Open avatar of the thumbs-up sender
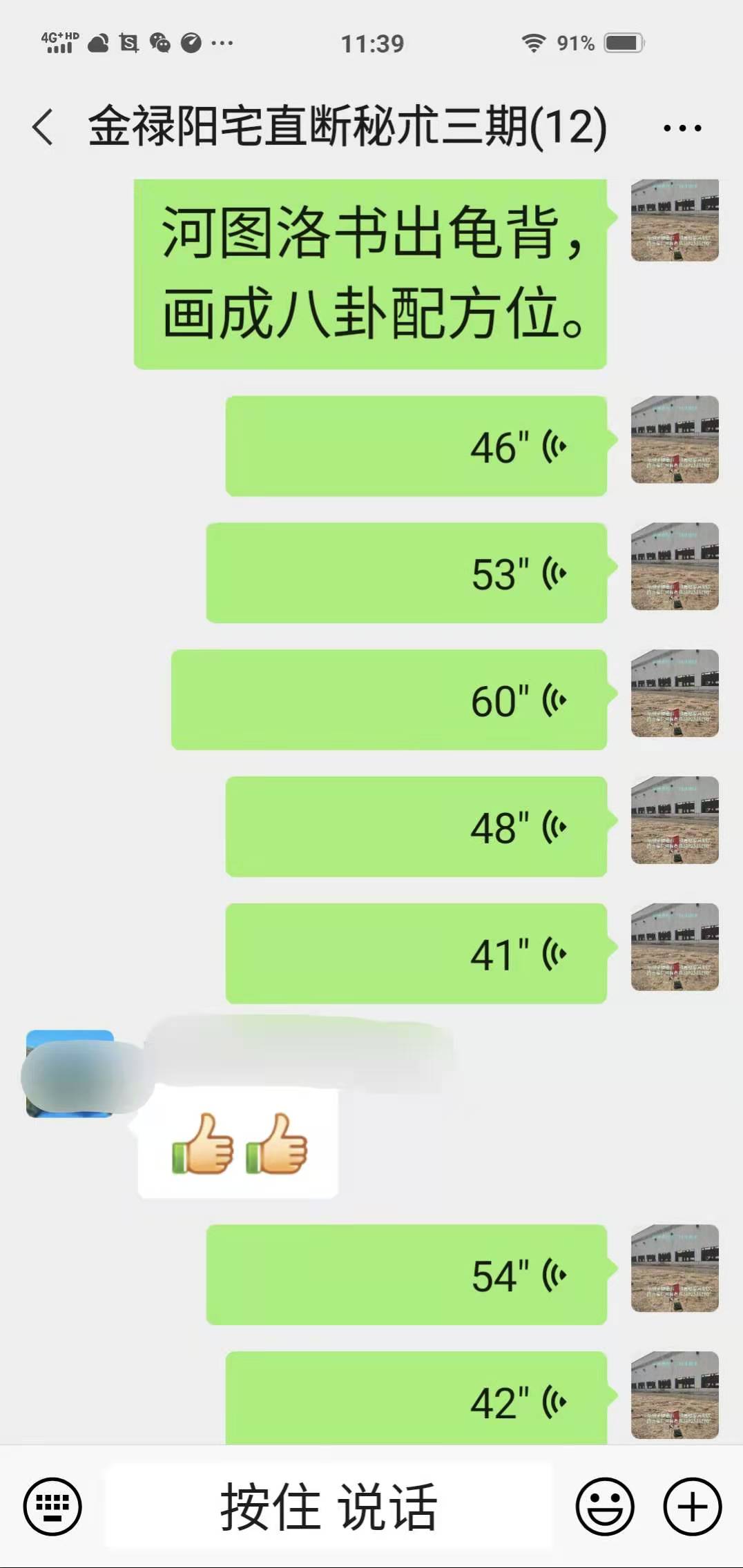Image resolution: width=743 pixels, height=1568 pixels. point(69,1074)
